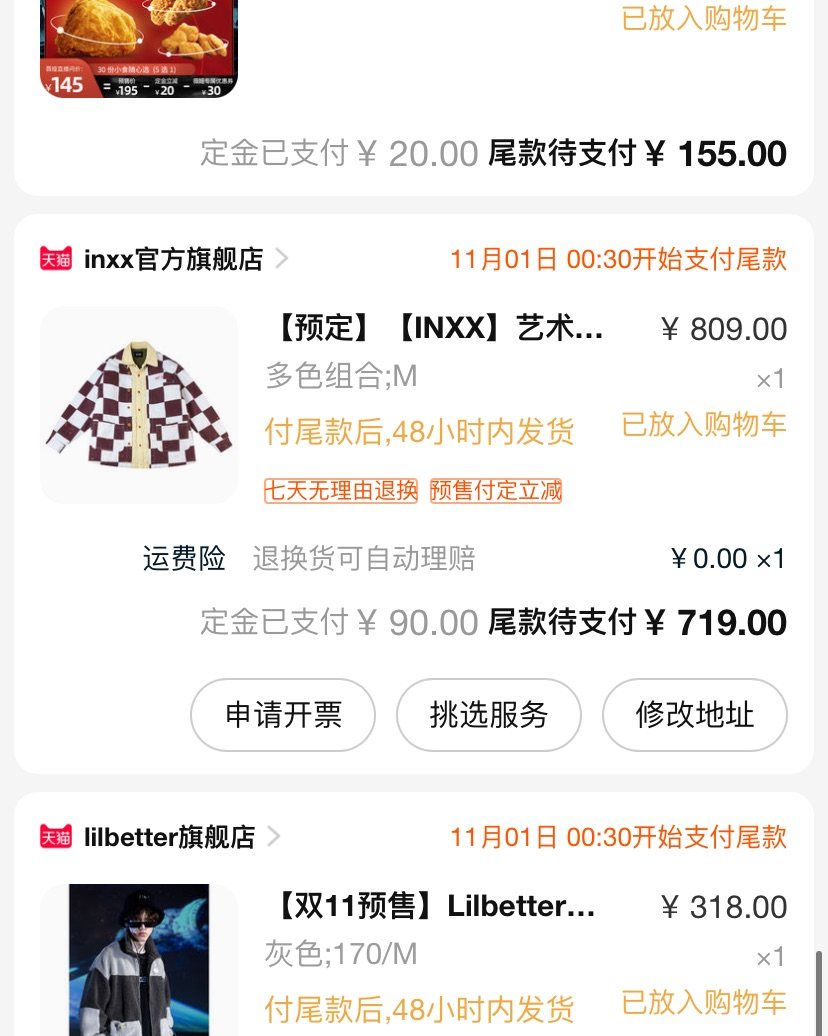Click the 申请开票 invoice button
The height and width of the screenshot is (1036, 828).
click(282, 714)
